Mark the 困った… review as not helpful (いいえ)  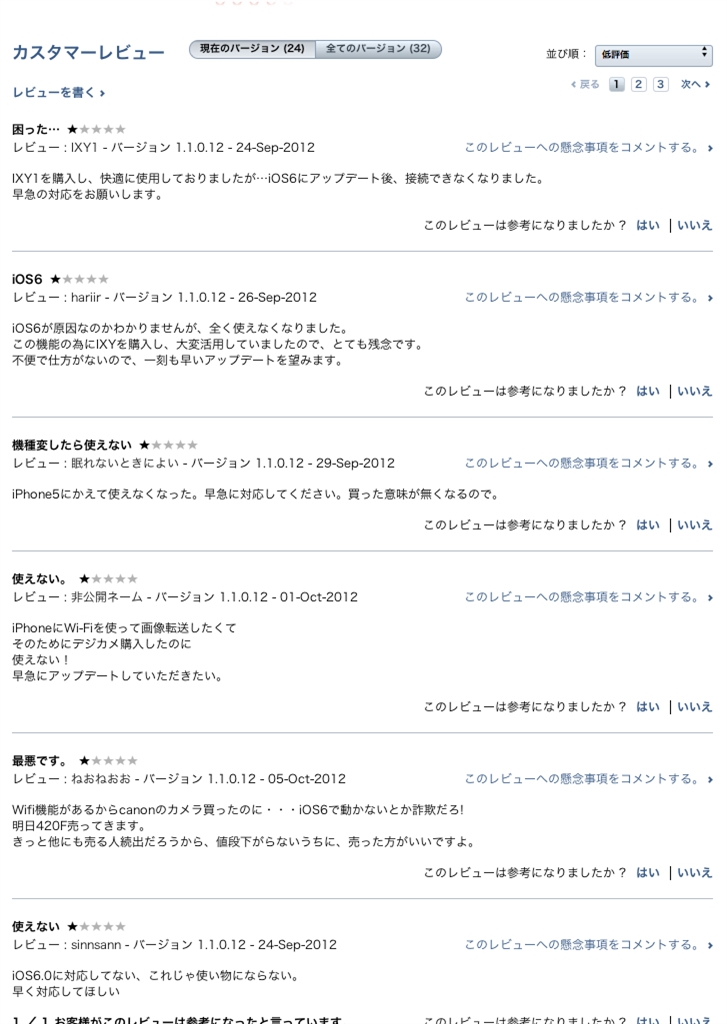pos(695,226)
